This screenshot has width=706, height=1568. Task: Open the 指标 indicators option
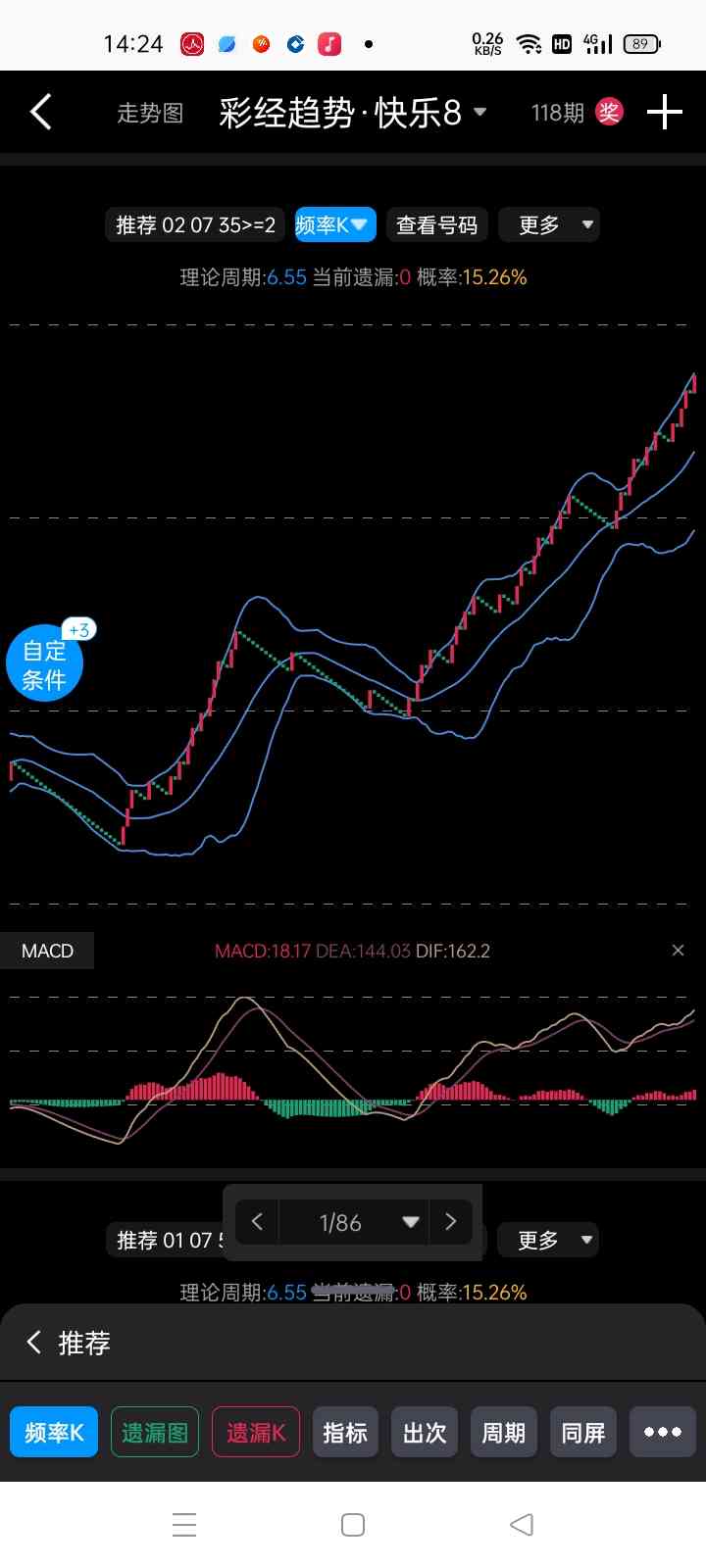[x=345, y=1433]
